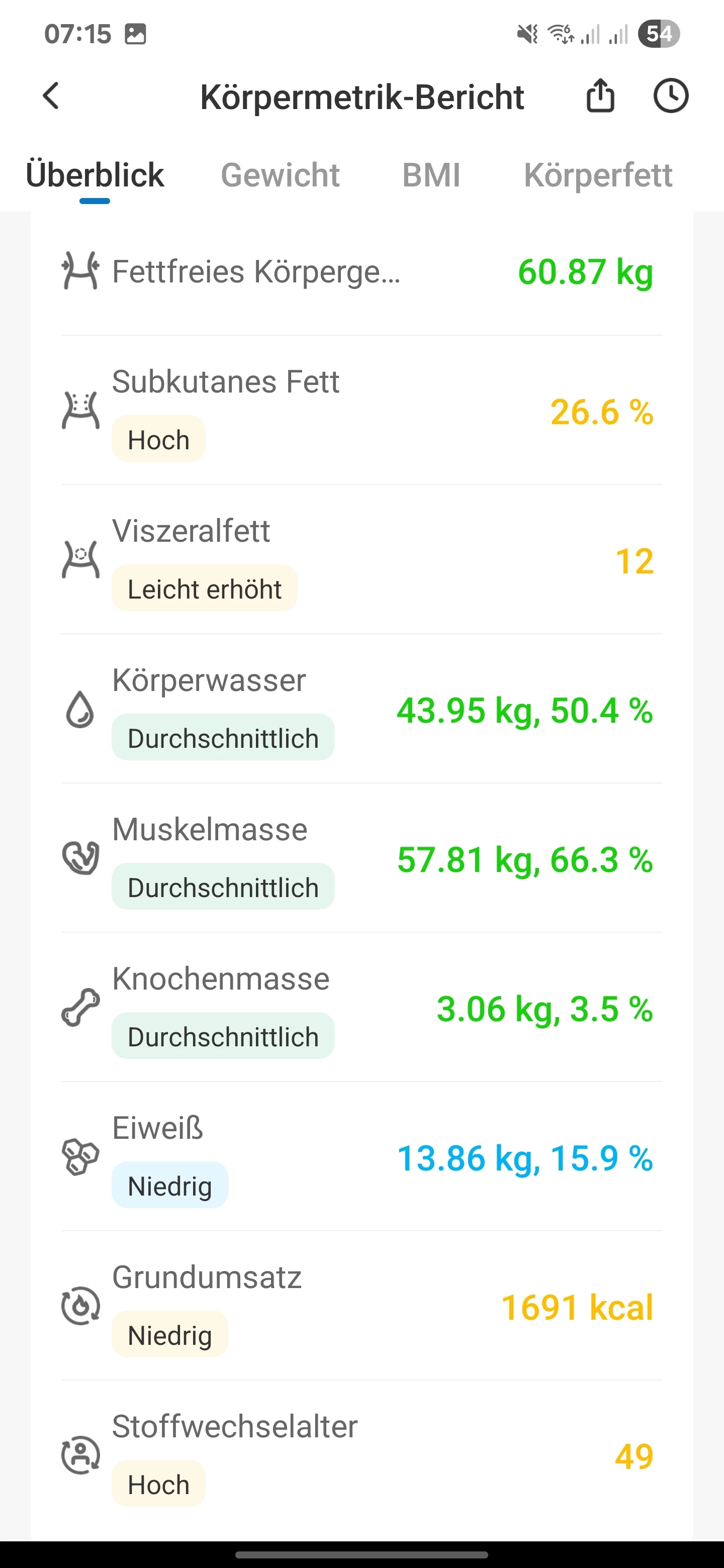The width and height of the screenshot is (724, 1568).
Task: Switch to the Körperfett tab
Action: tap(598, 175)
